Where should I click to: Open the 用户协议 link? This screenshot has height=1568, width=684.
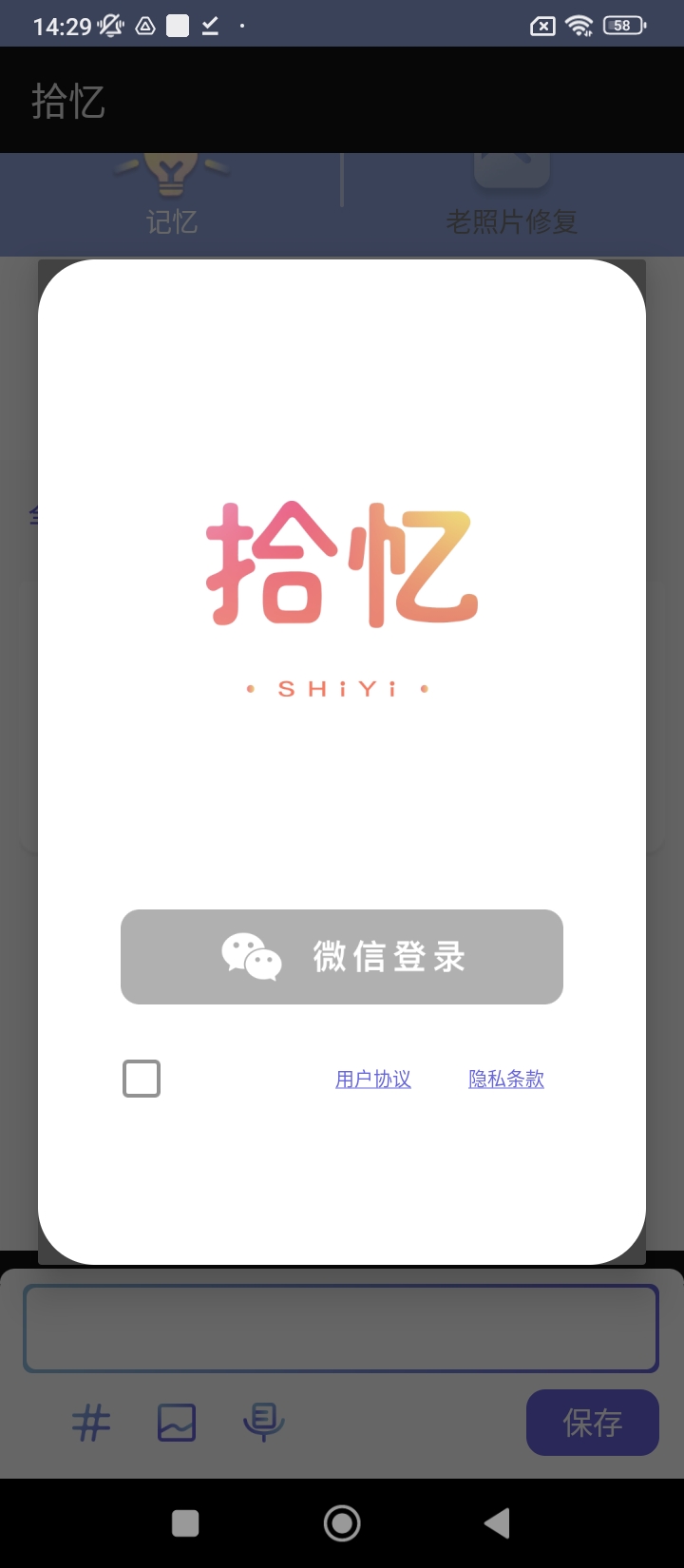(373, 1079)
